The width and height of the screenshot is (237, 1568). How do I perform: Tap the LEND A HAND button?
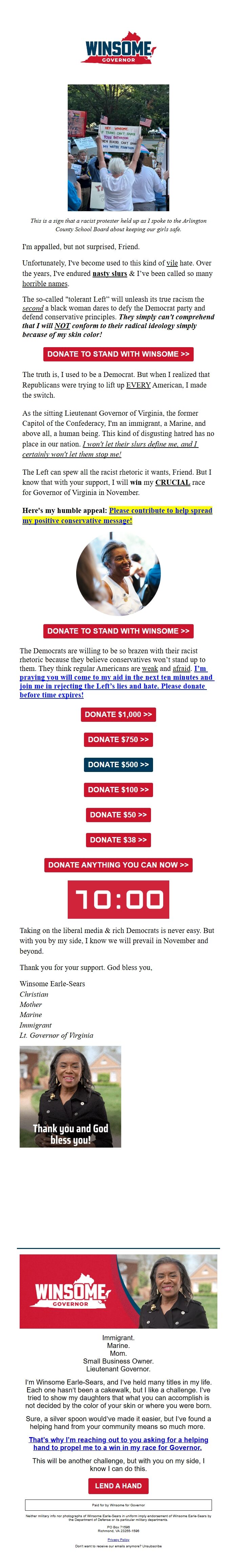point(118,1485)
